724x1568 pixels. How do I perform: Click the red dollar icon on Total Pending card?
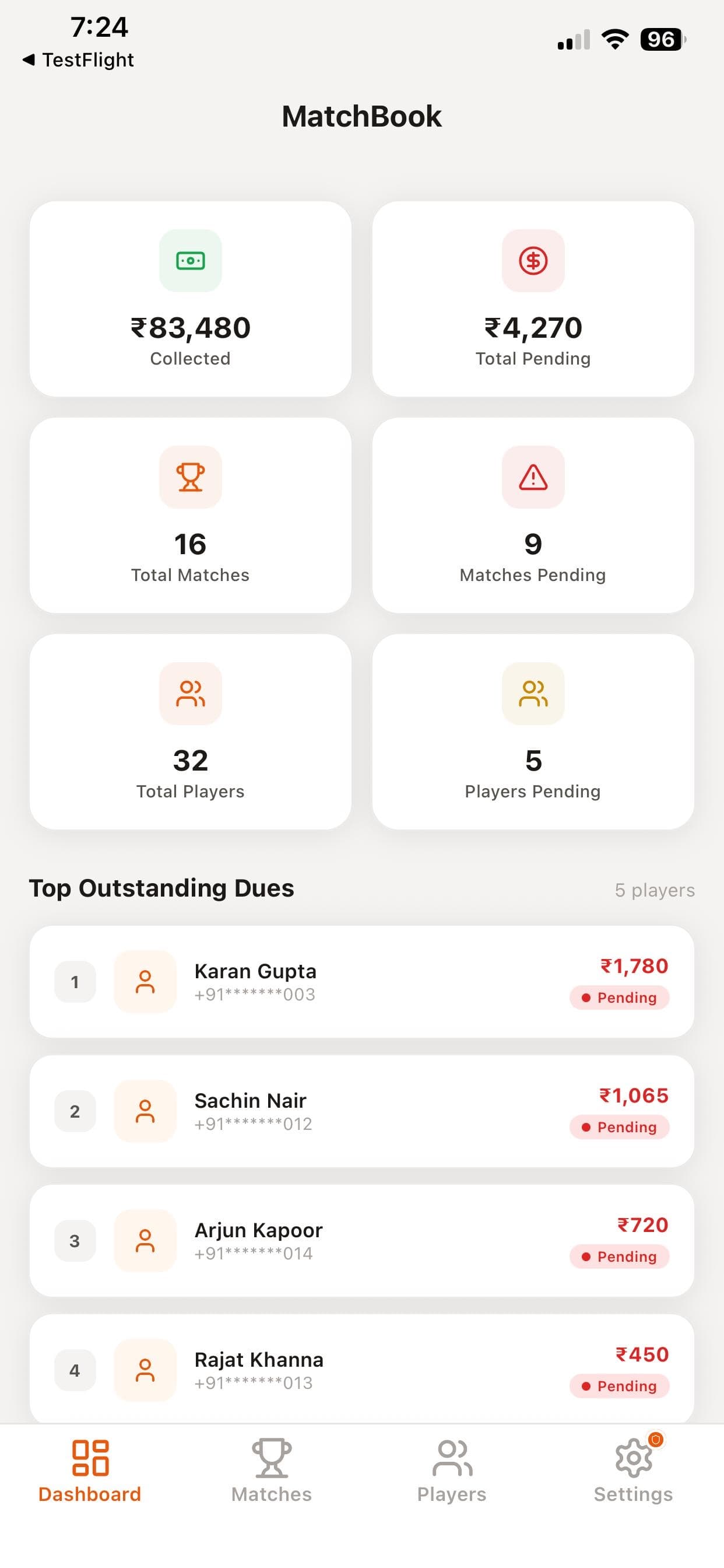coord(533,261)
